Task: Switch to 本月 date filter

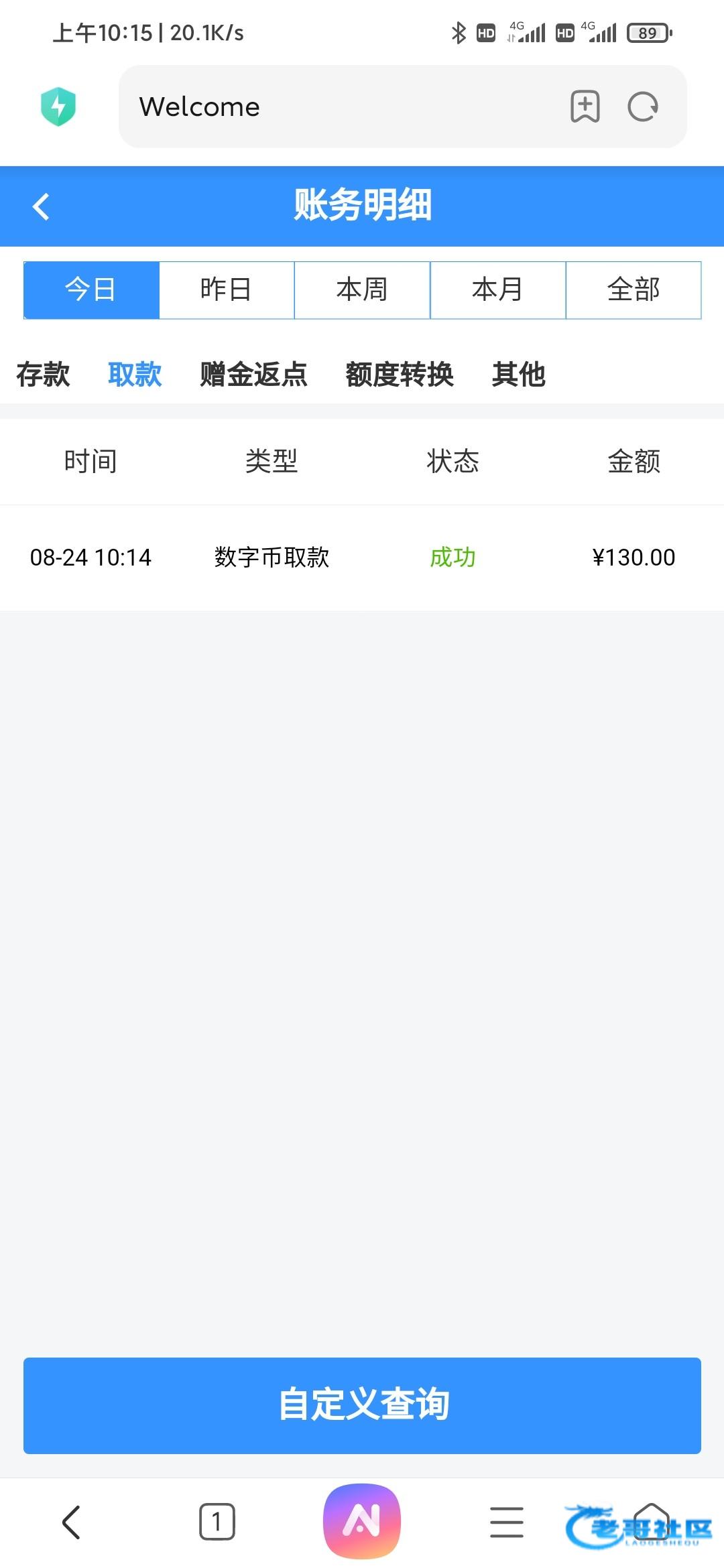Action: pyautogui.click(x=497, y=290)
